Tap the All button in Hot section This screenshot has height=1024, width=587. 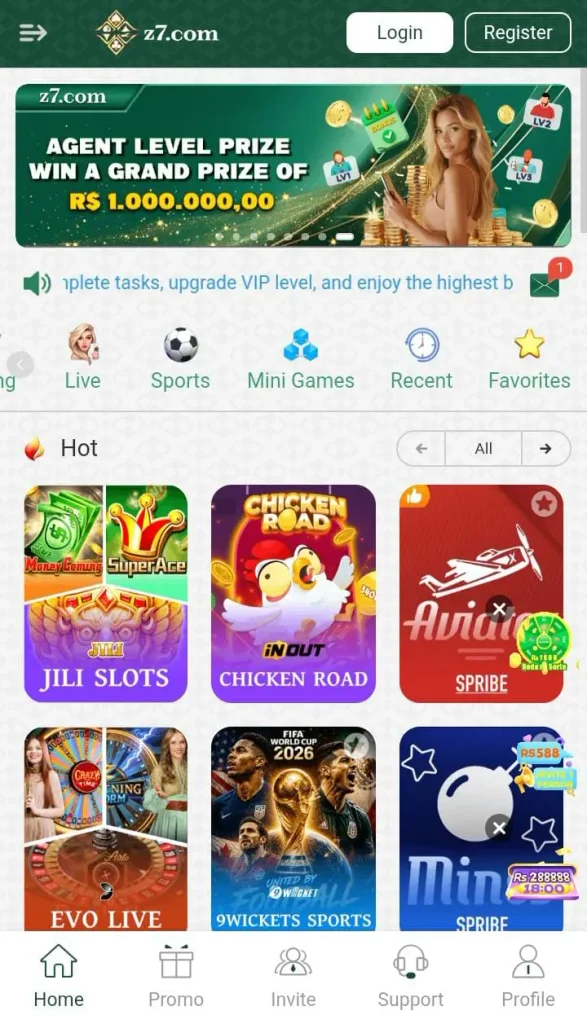coord(483,449)
